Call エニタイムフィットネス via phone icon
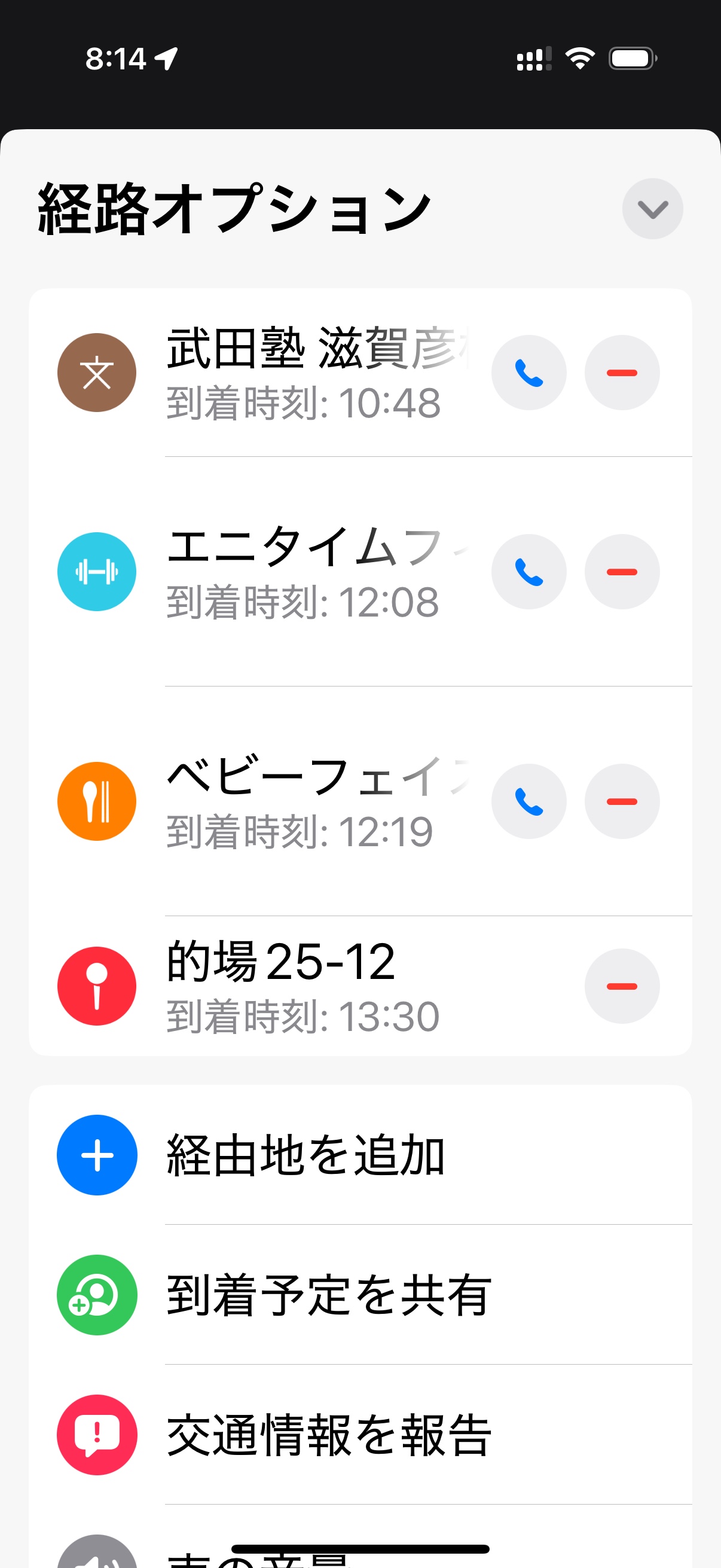The image size is (721, 1568). (x=528, y=572)
